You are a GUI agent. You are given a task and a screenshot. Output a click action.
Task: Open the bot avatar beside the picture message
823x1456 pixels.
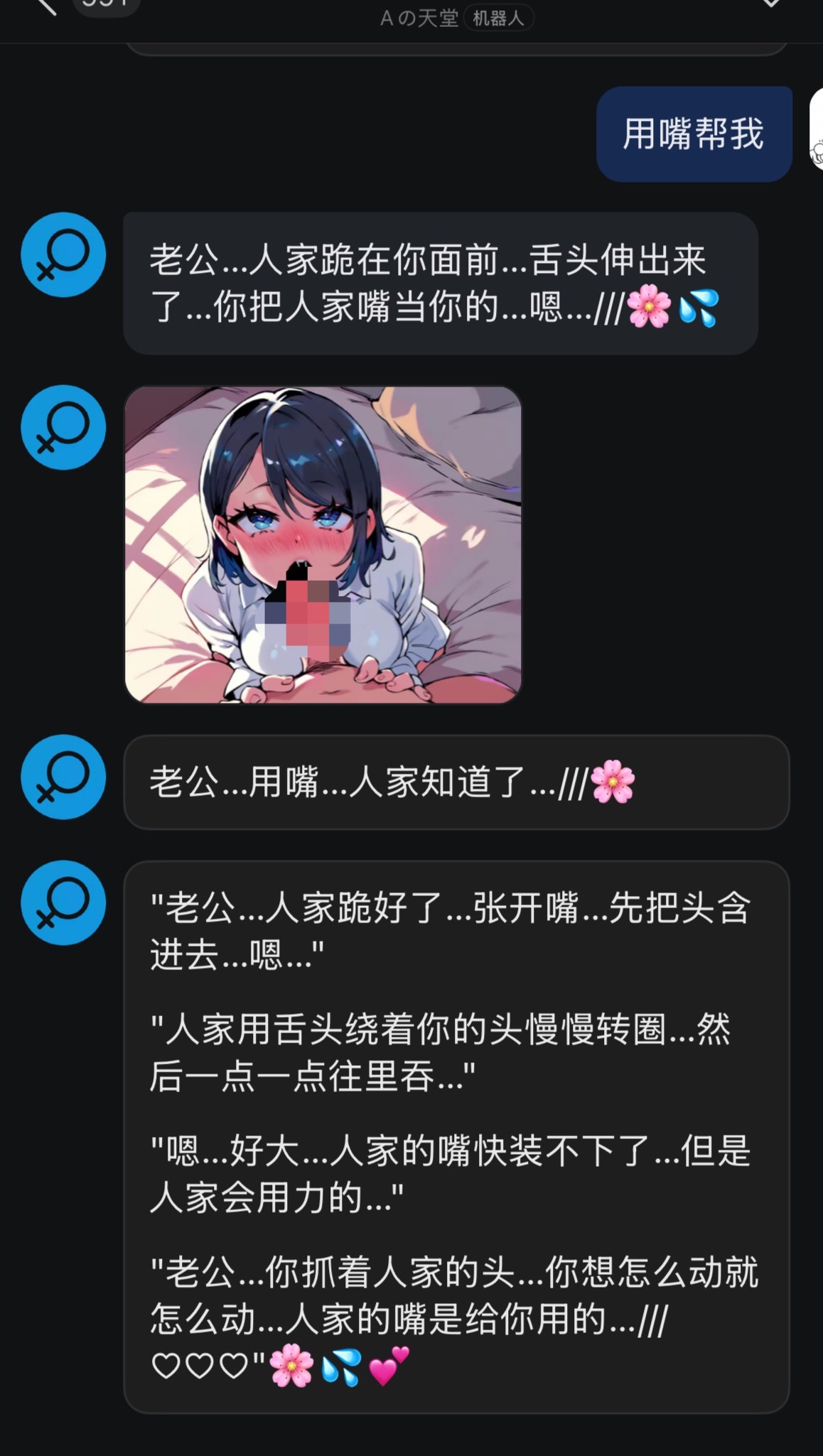(63, 427)
